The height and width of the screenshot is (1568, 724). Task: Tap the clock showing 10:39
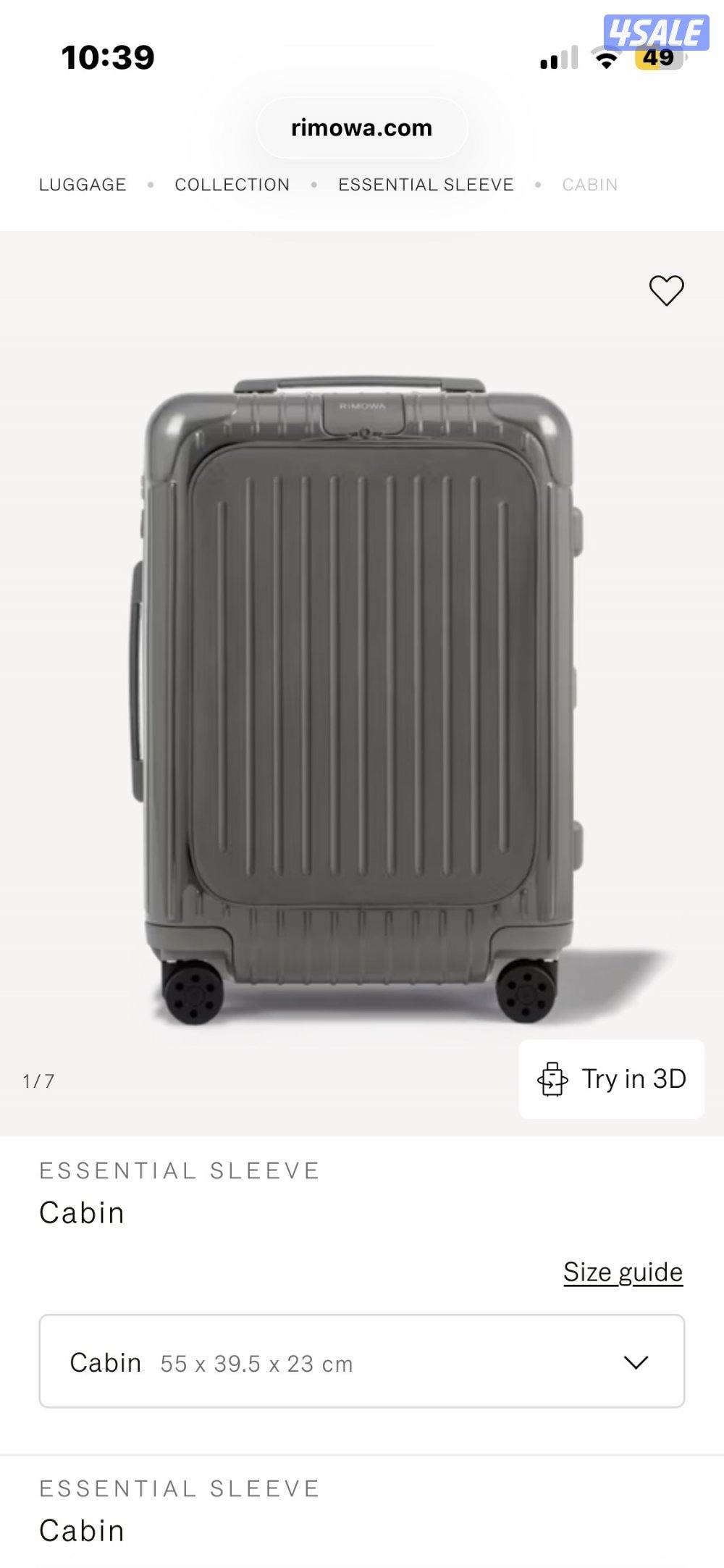tap(107, 56)
